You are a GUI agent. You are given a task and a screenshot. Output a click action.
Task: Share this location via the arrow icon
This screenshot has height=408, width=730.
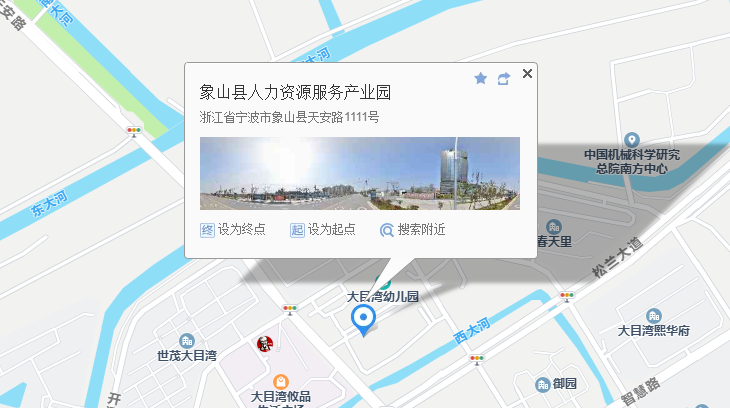click(504, 78)
